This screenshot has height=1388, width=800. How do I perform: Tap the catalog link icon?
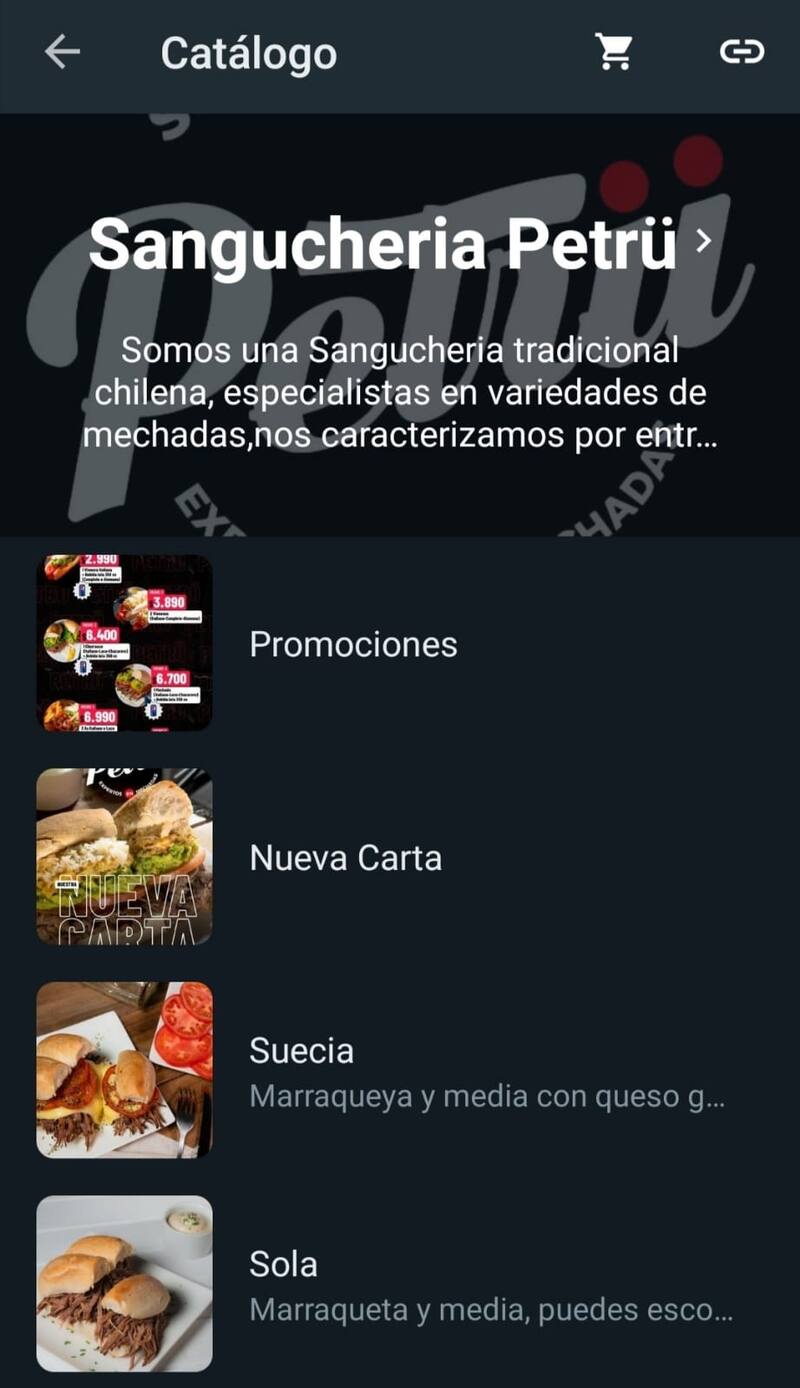point(742,53)
